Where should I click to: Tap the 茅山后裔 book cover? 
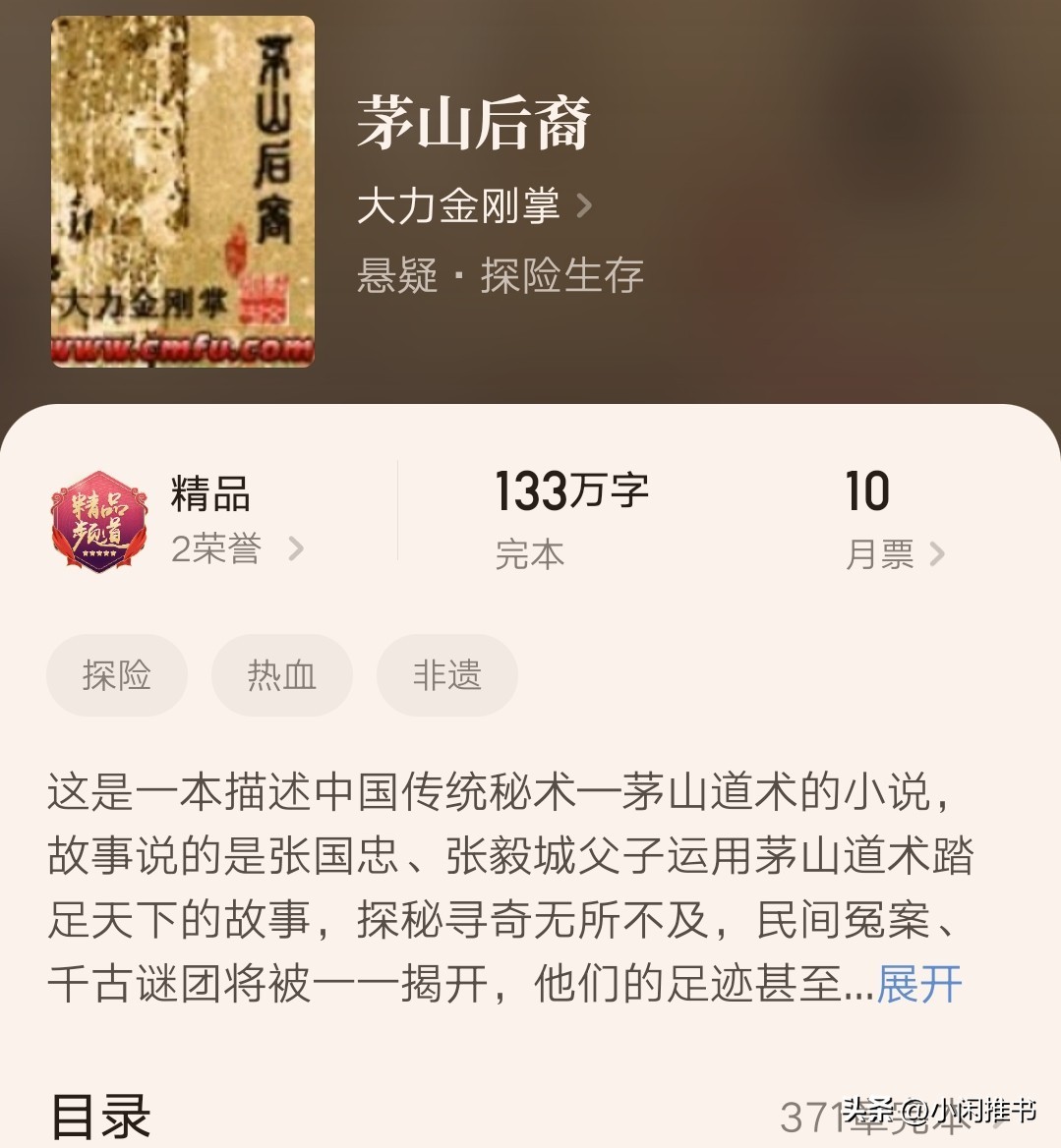[183, 192]
